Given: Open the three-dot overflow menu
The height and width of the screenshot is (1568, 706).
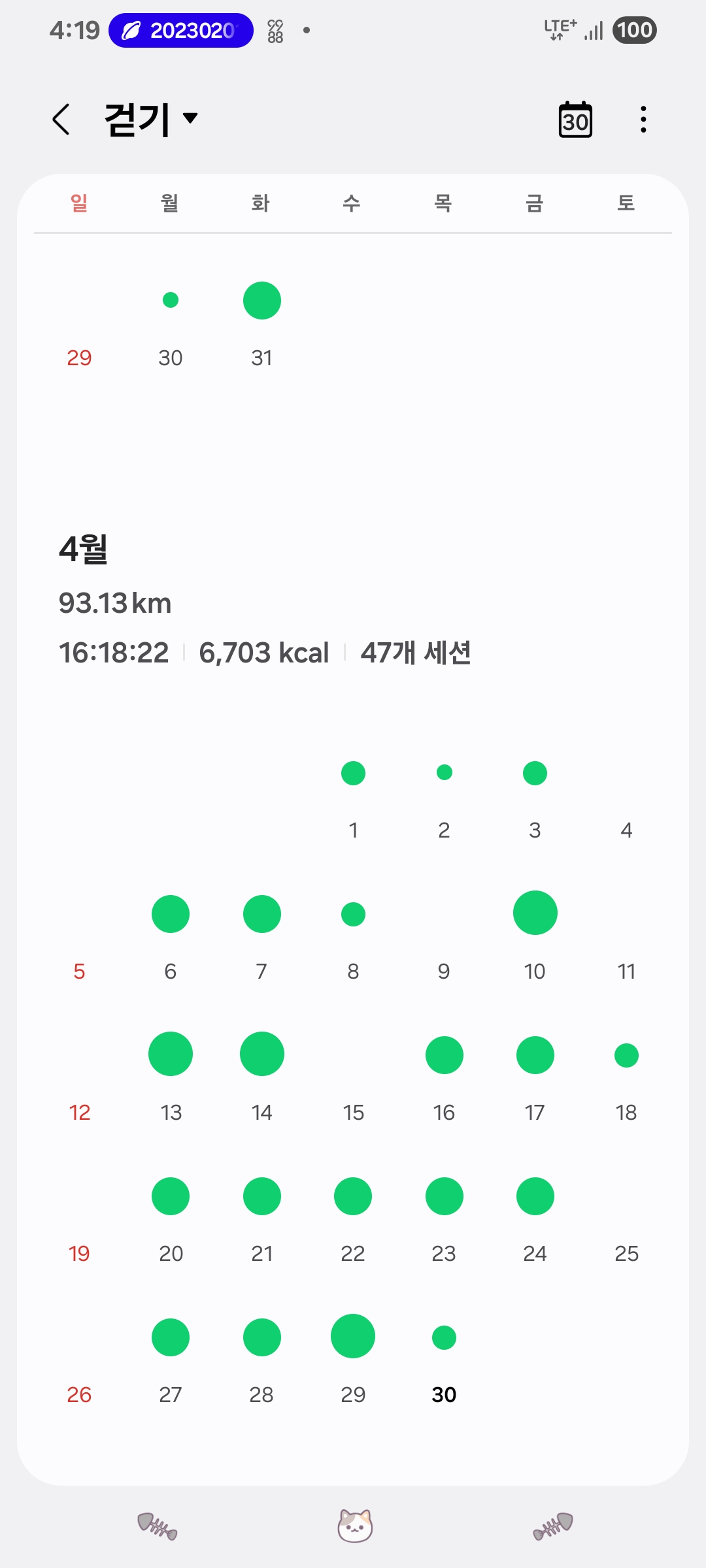Looking at the screenshot, I should click(643, 120).
